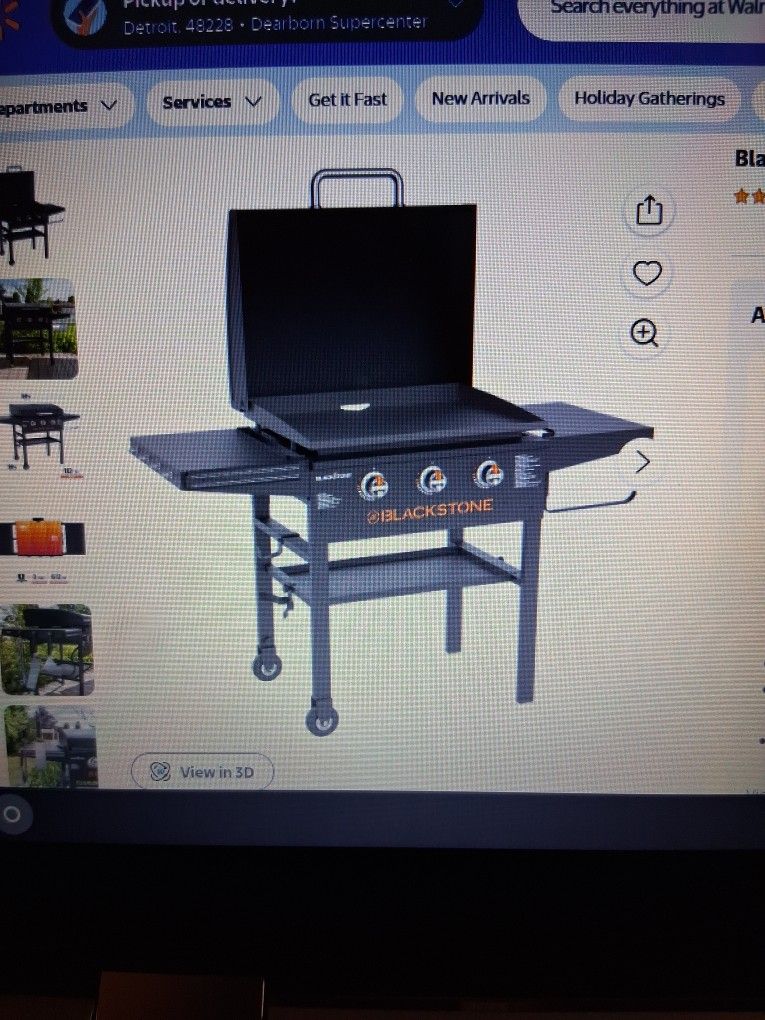The height and width of the screenshot is (1020, 765).
Task: Open Holiday Gatherings
Action: click(x=649, y=98)
